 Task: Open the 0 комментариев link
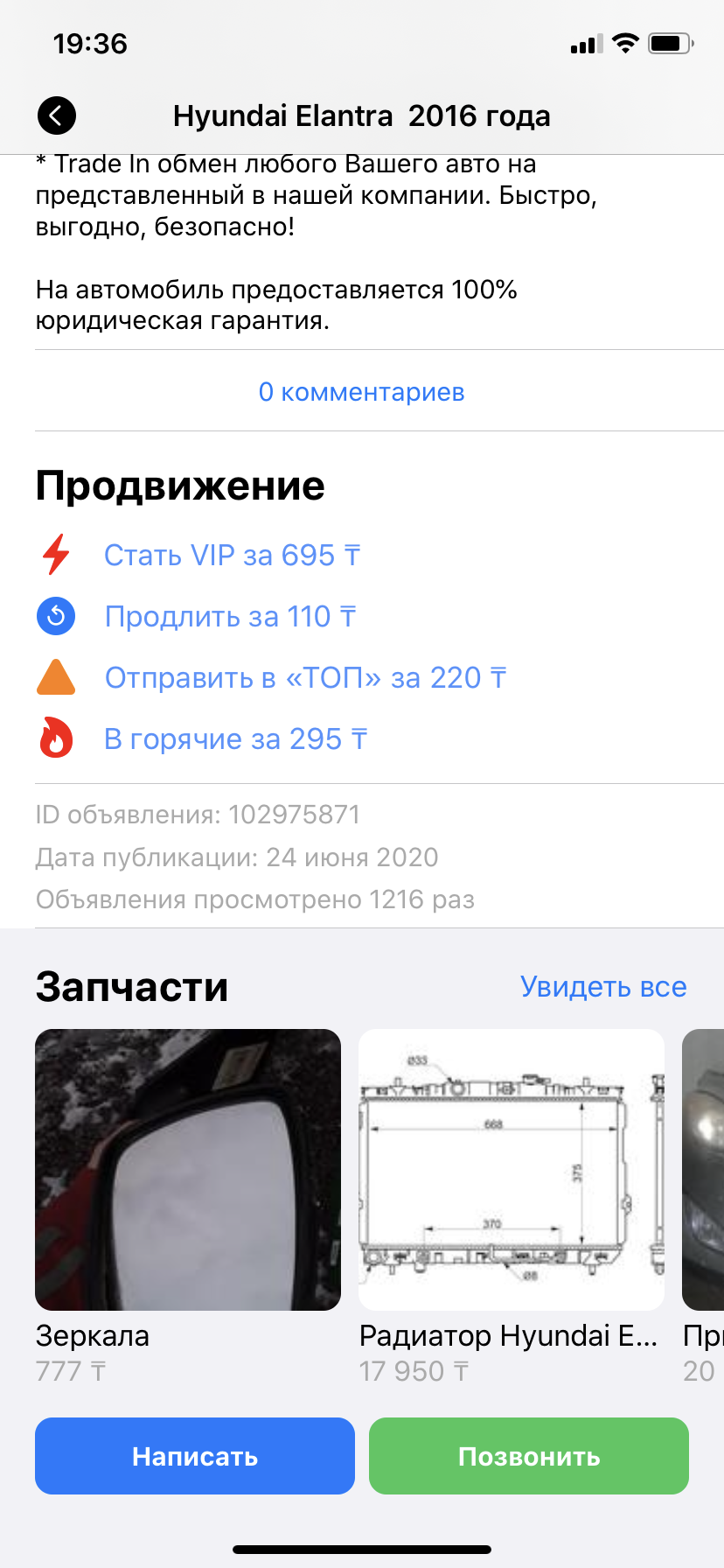[361, 392]
